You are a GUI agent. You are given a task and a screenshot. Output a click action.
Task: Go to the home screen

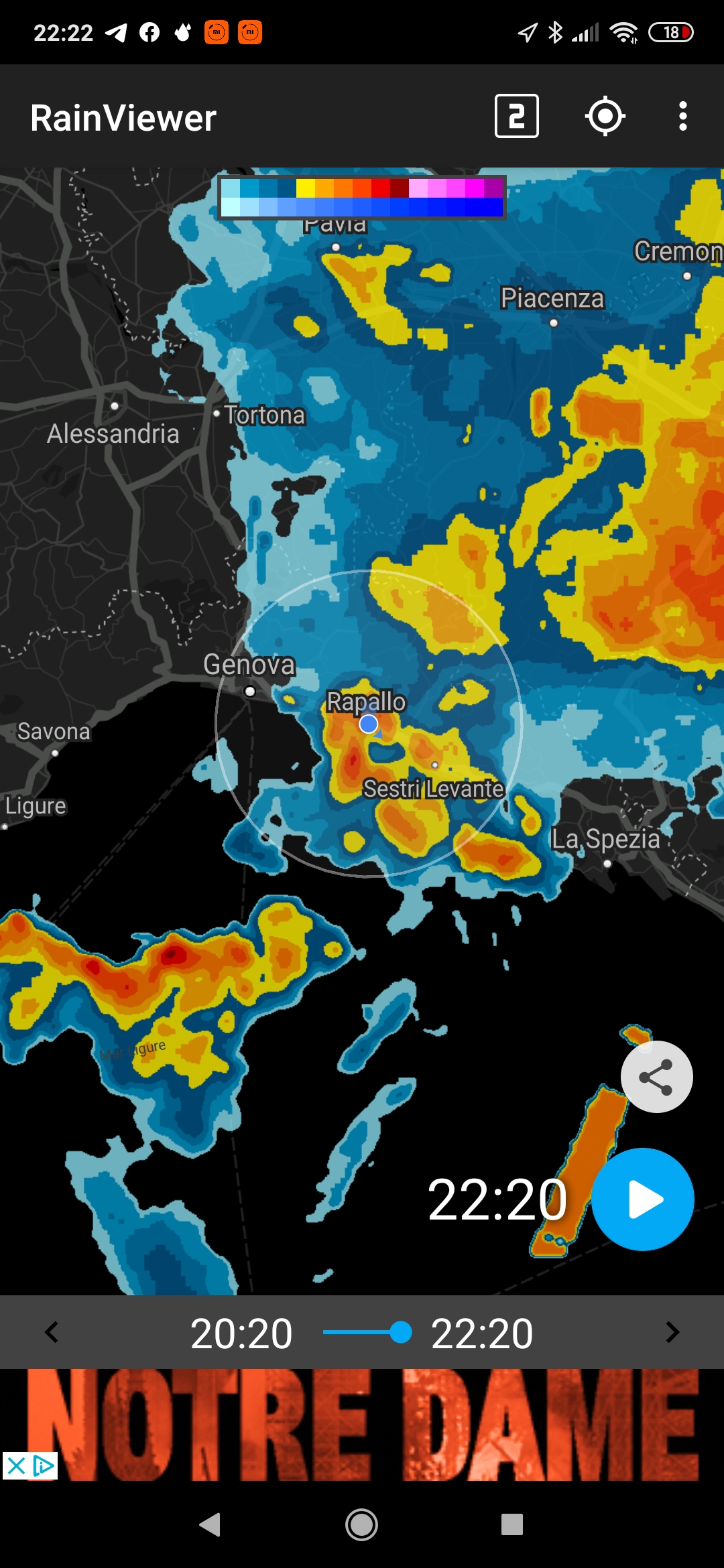click(x=361, y=1525)
